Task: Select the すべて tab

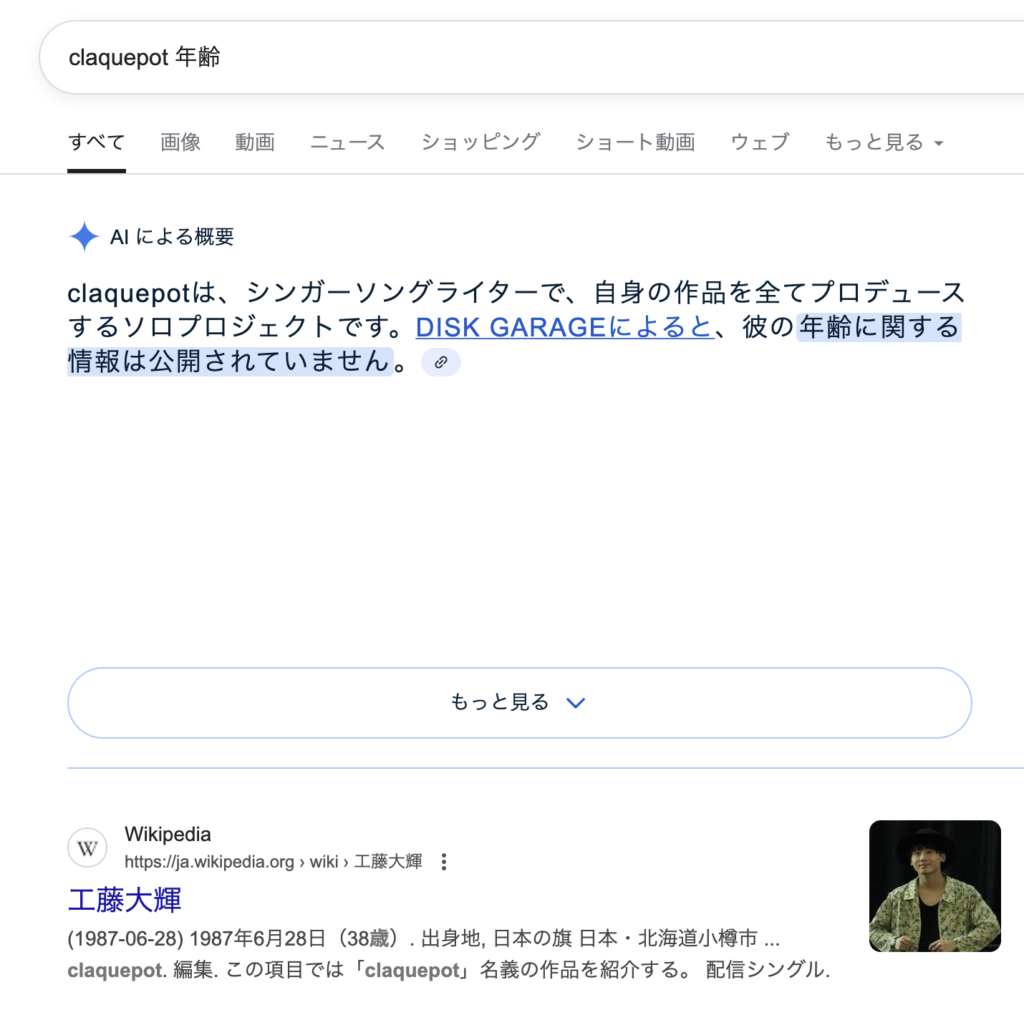Action: 97,142
